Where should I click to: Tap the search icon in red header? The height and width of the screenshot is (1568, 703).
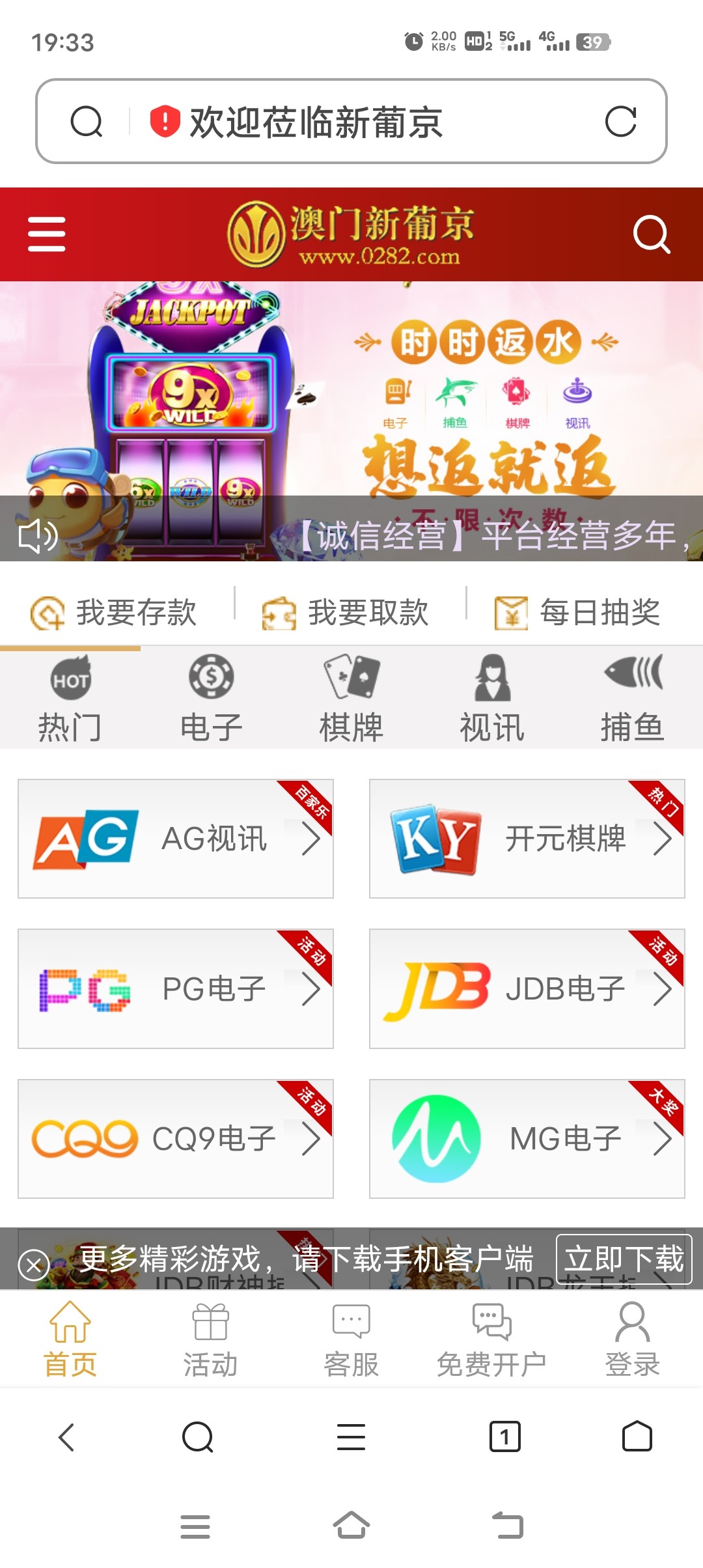coord(652,234)
